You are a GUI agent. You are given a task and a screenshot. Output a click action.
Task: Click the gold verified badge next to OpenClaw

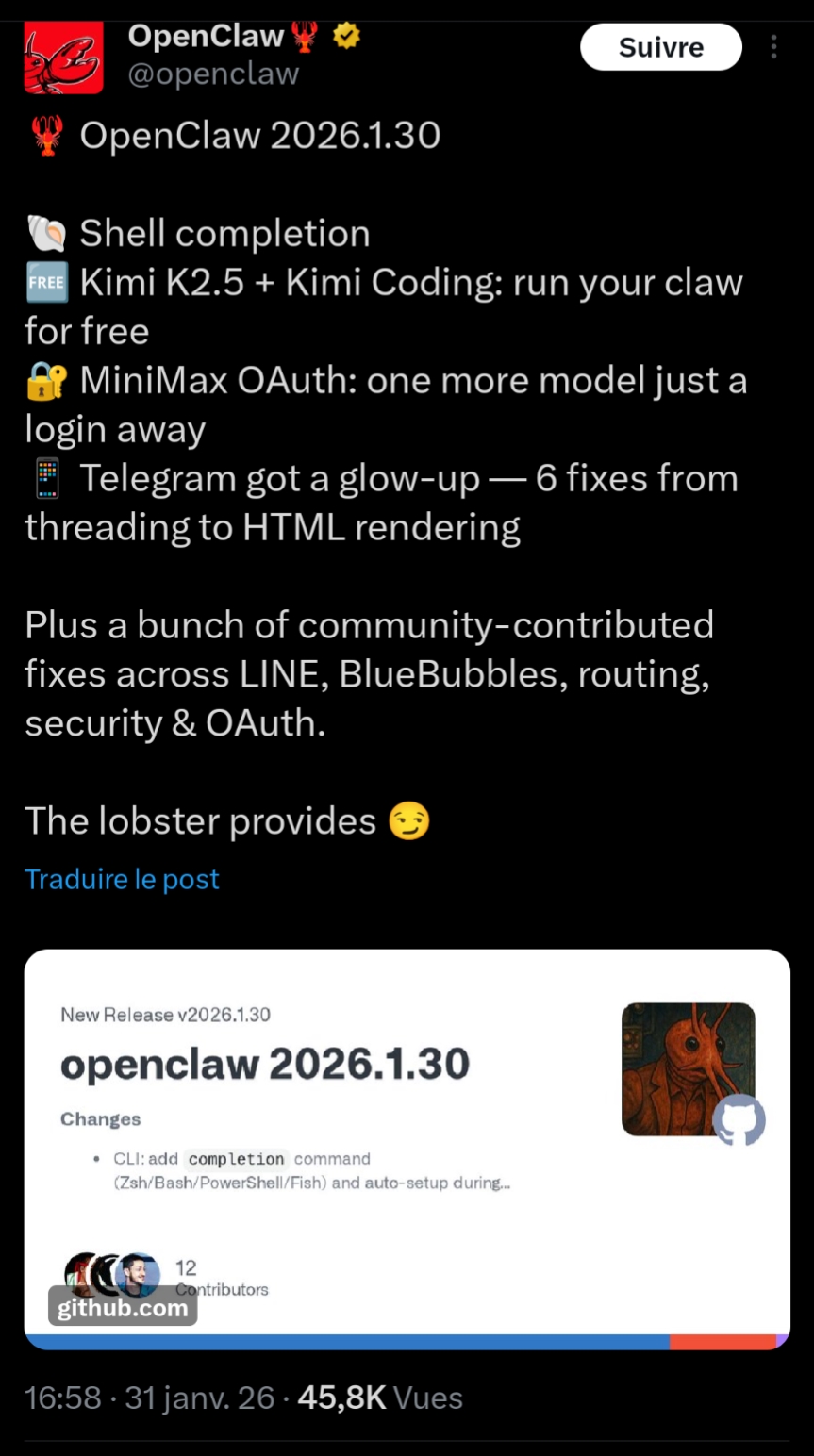point(345,36)
